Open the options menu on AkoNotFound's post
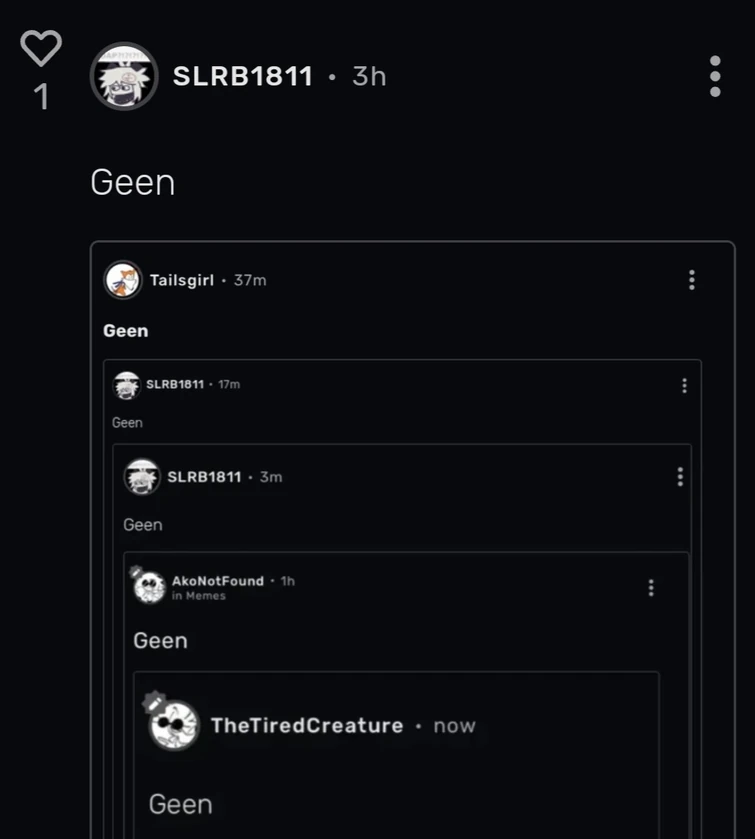The image size is (755, 839). click(x=650, y=587)
